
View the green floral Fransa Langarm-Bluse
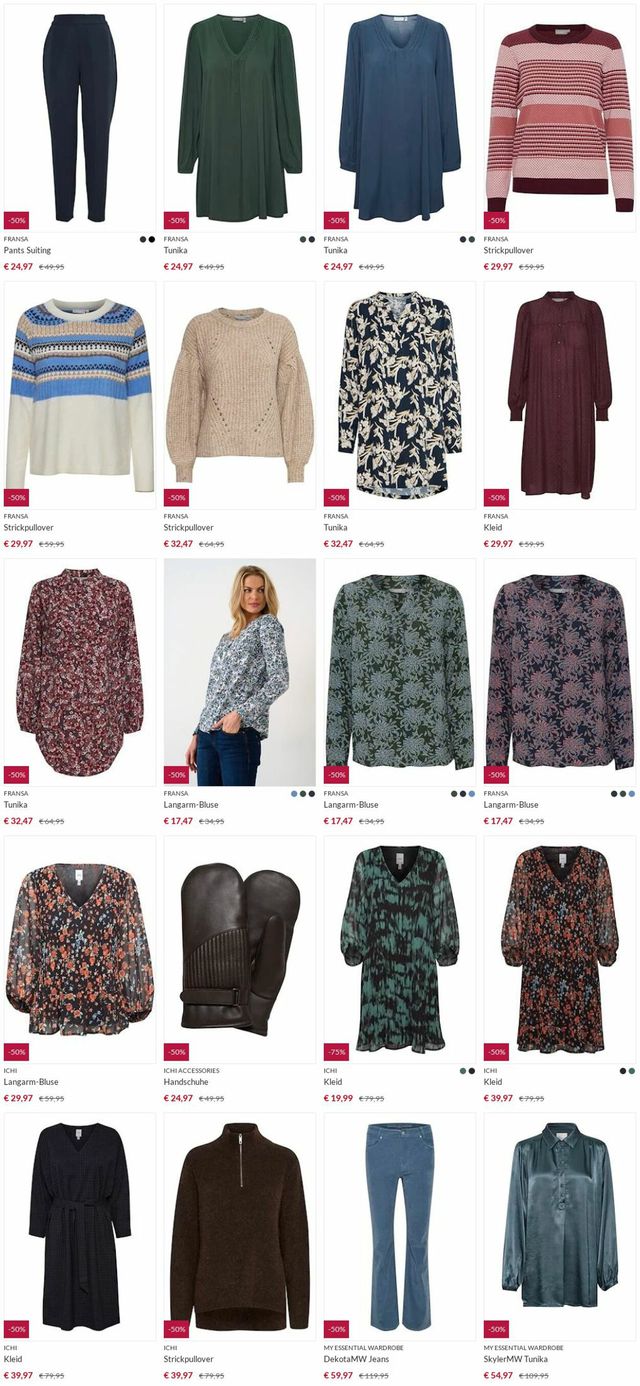[x=400, y=672]
